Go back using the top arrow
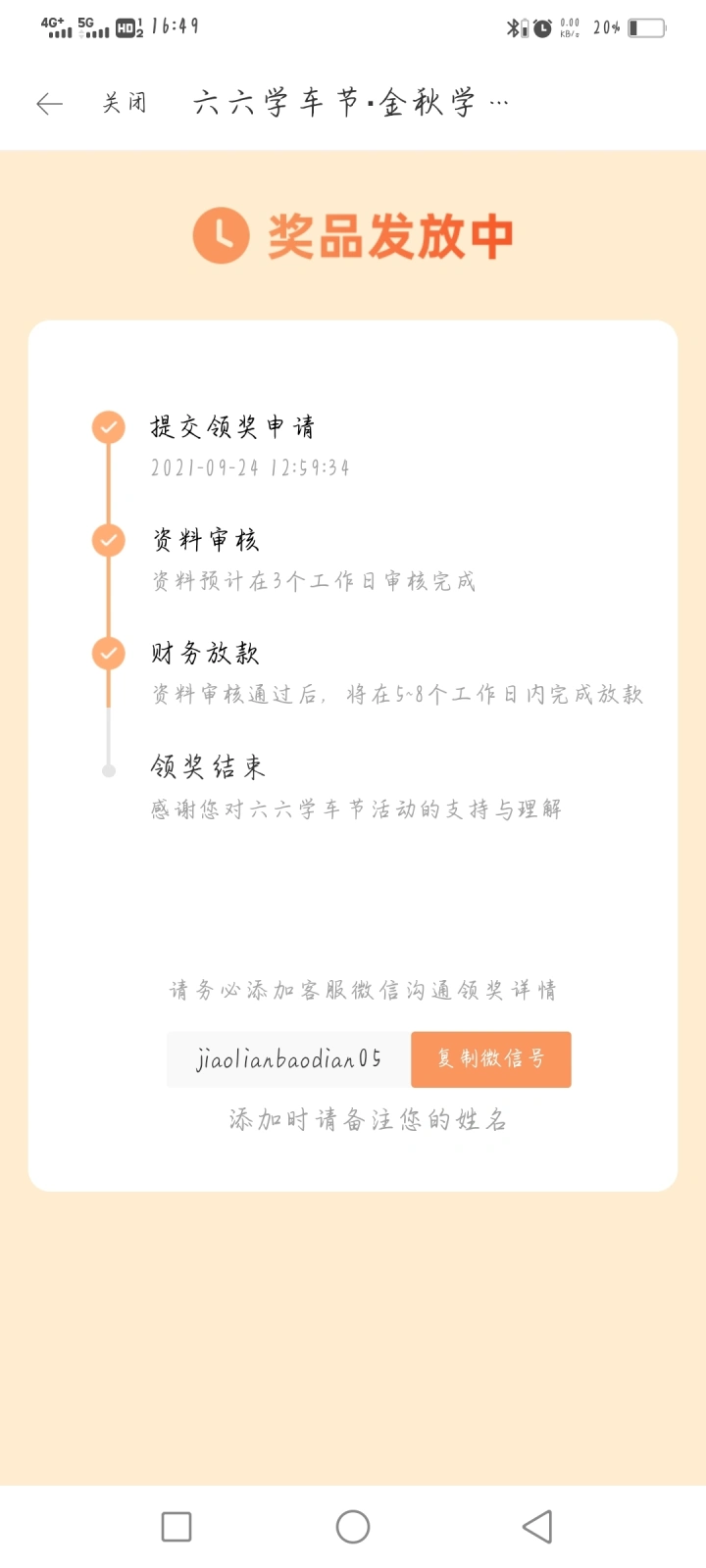Screen dimensions: 706x1568 click(x=49, y=104)
